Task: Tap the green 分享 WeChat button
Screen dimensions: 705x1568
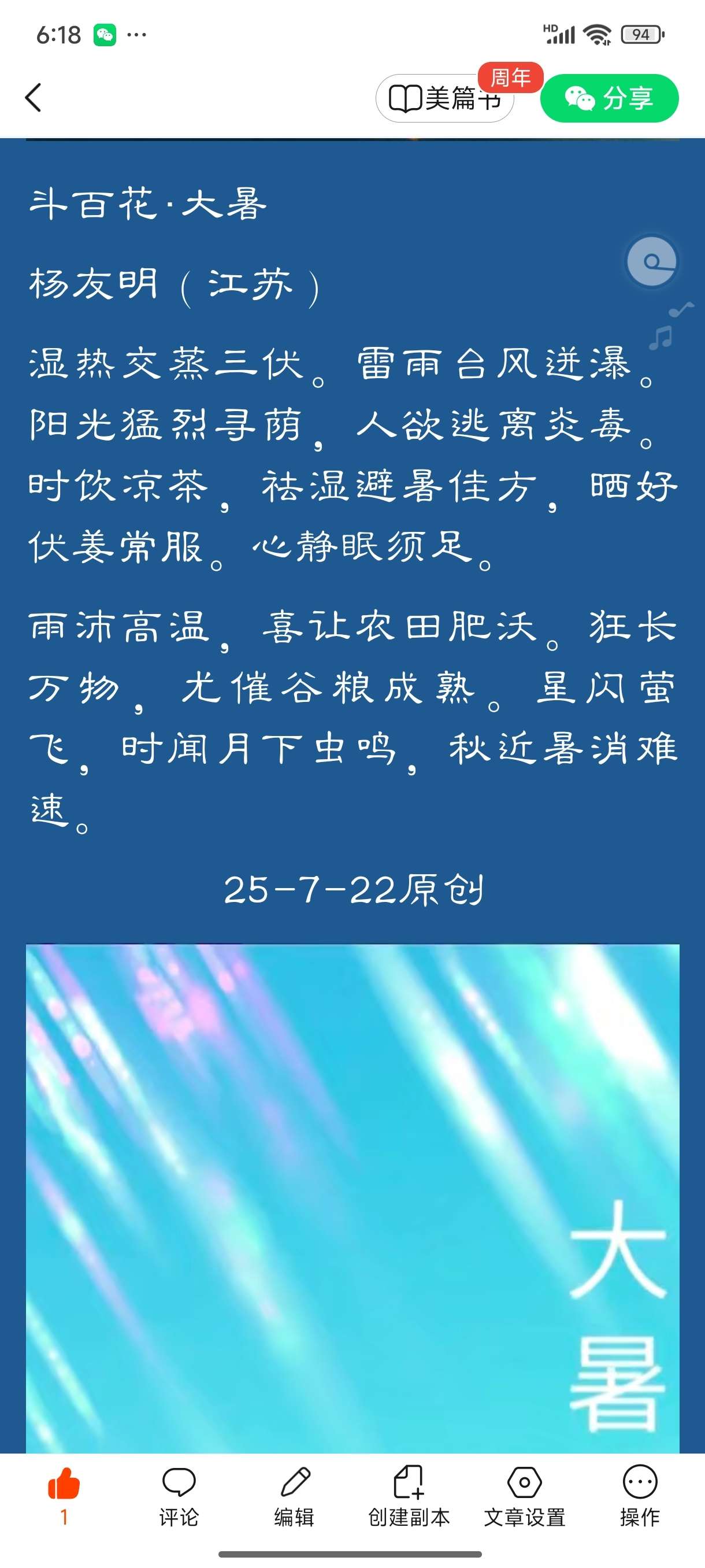Action: click(609, 99)
